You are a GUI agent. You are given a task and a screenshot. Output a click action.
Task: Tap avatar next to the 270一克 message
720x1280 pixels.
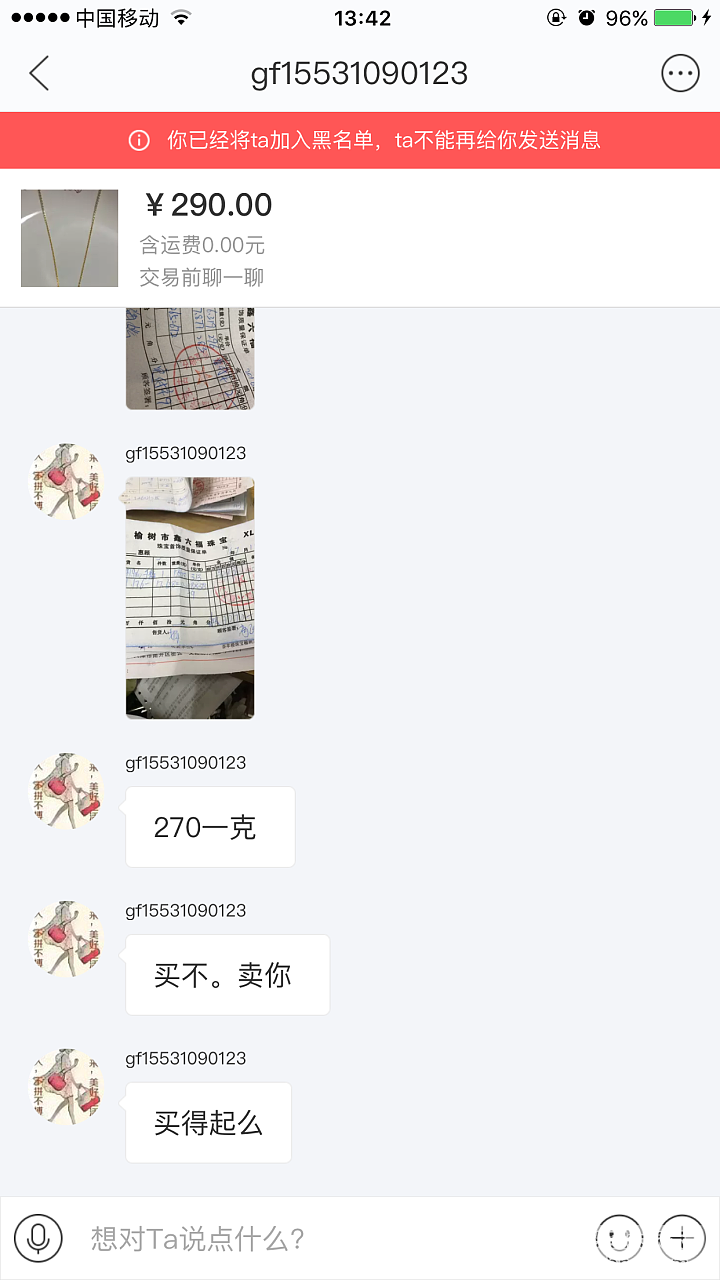[66, 790]
